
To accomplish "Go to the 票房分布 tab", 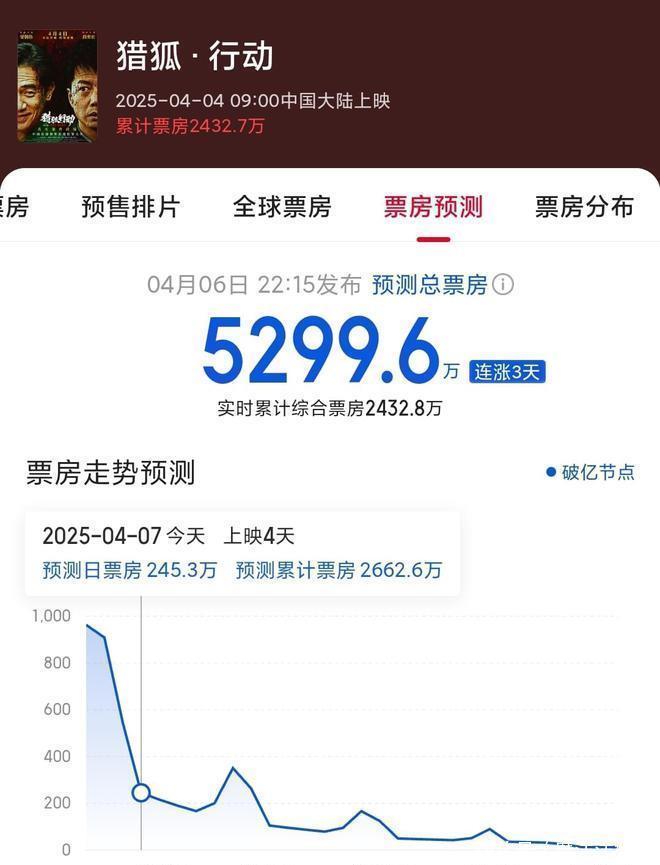I will pyautogui.click(x=584, y=207).
